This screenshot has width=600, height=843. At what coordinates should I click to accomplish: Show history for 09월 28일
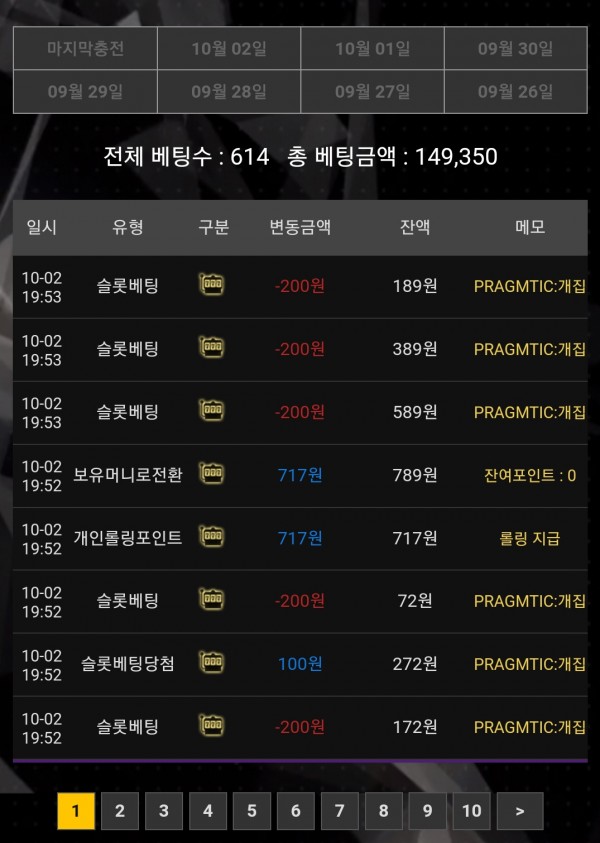[x=229, y=92]
